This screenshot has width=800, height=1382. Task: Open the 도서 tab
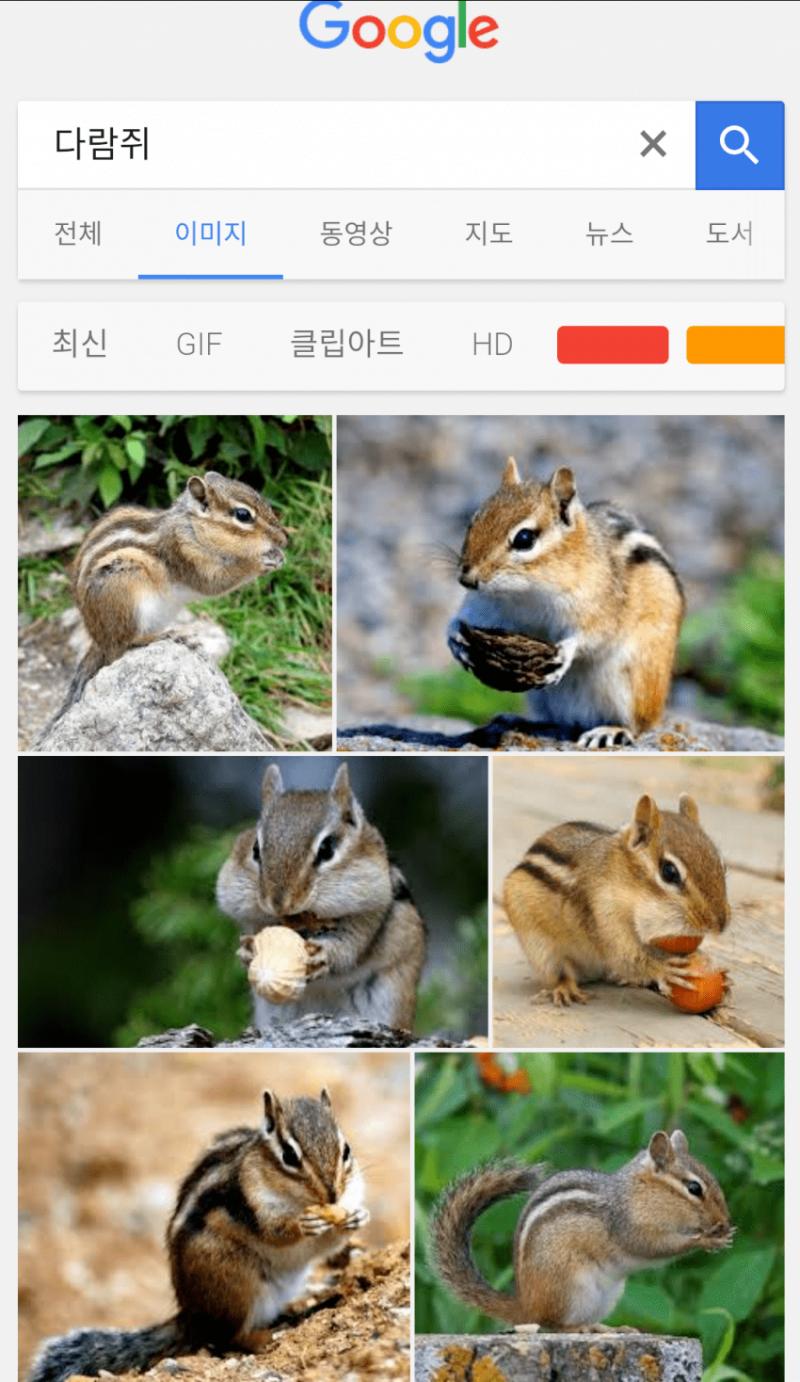click(x=729, y=234)
